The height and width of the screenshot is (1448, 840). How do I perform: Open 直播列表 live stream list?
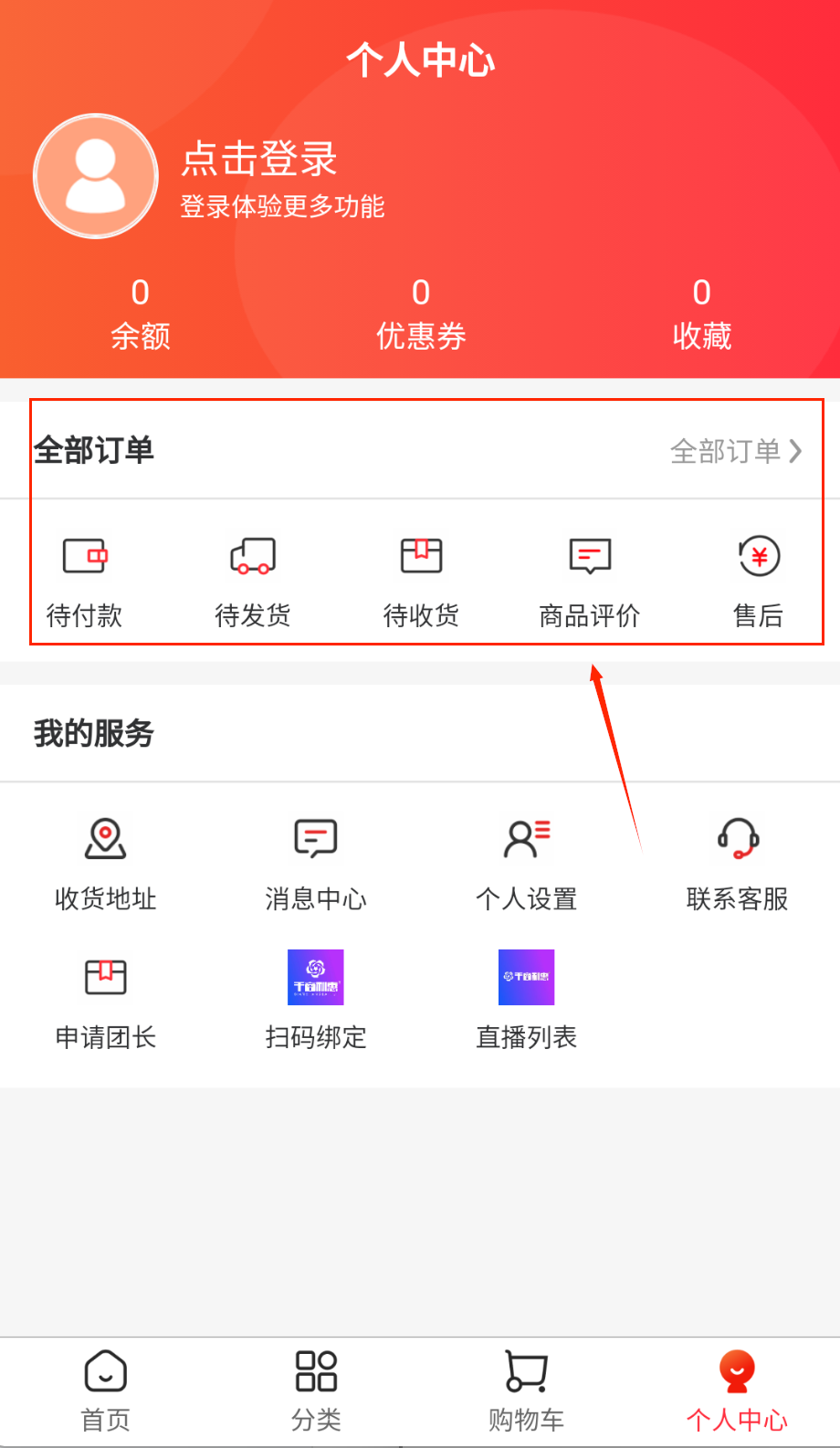pyautogui.click(x=527, y=1002)
